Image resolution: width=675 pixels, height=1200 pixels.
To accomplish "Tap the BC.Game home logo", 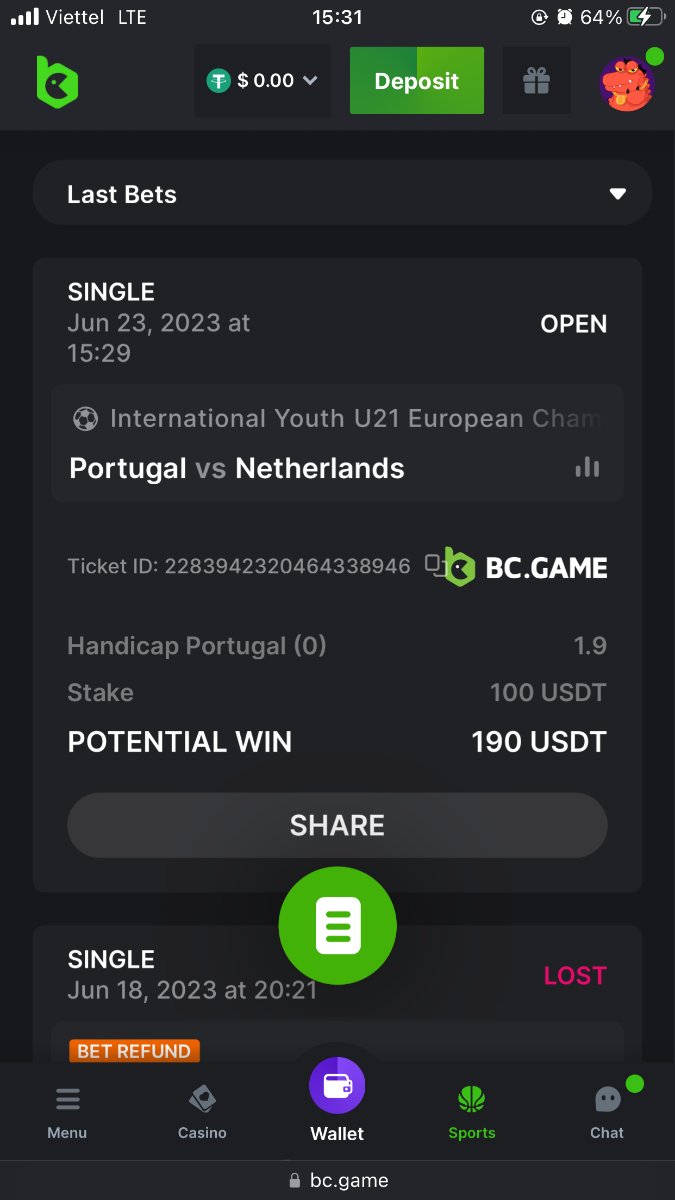I will click(x=57, y=81).
